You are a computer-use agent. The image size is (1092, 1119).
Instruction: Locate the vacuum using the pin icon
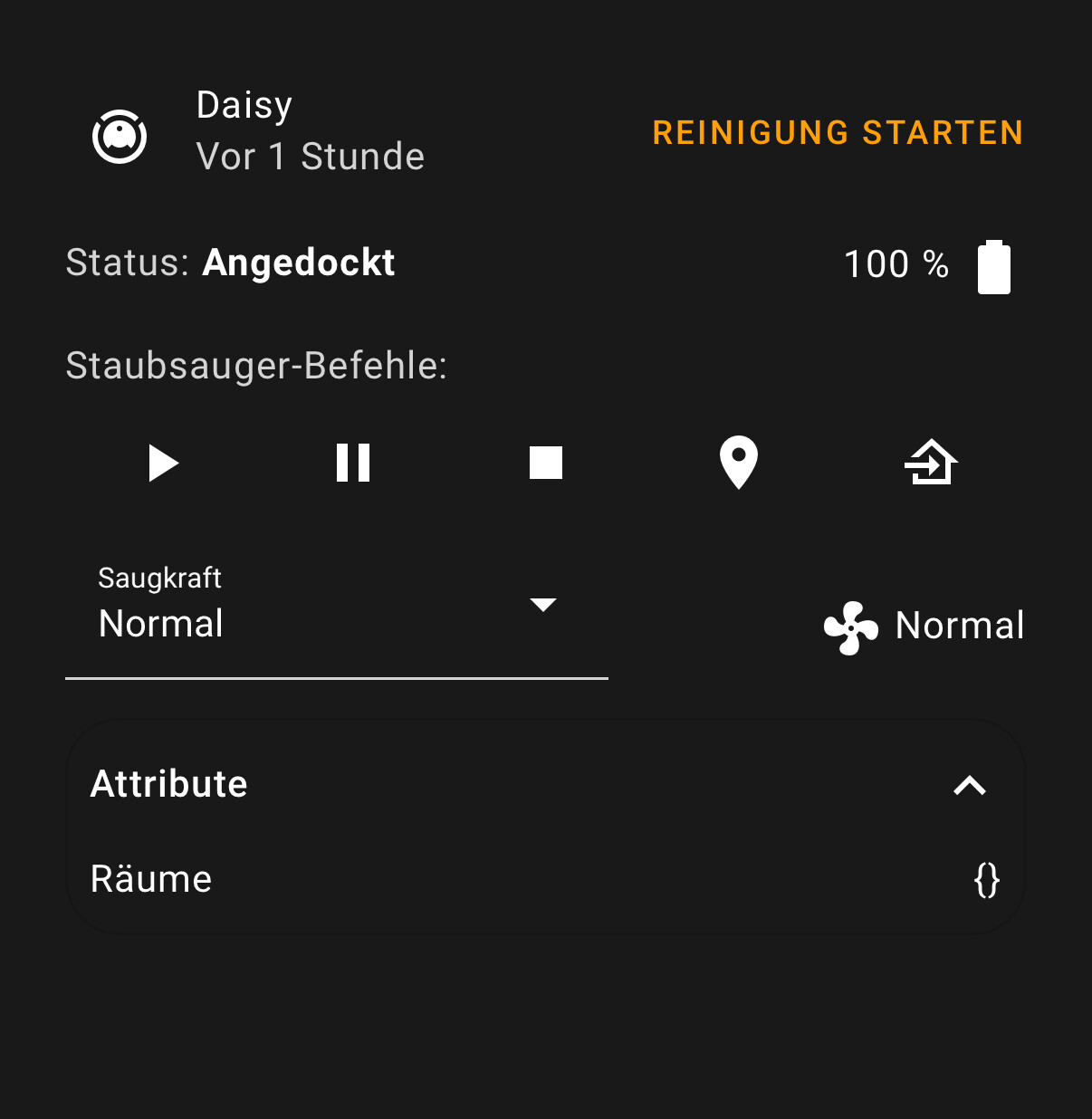[738, 463]
